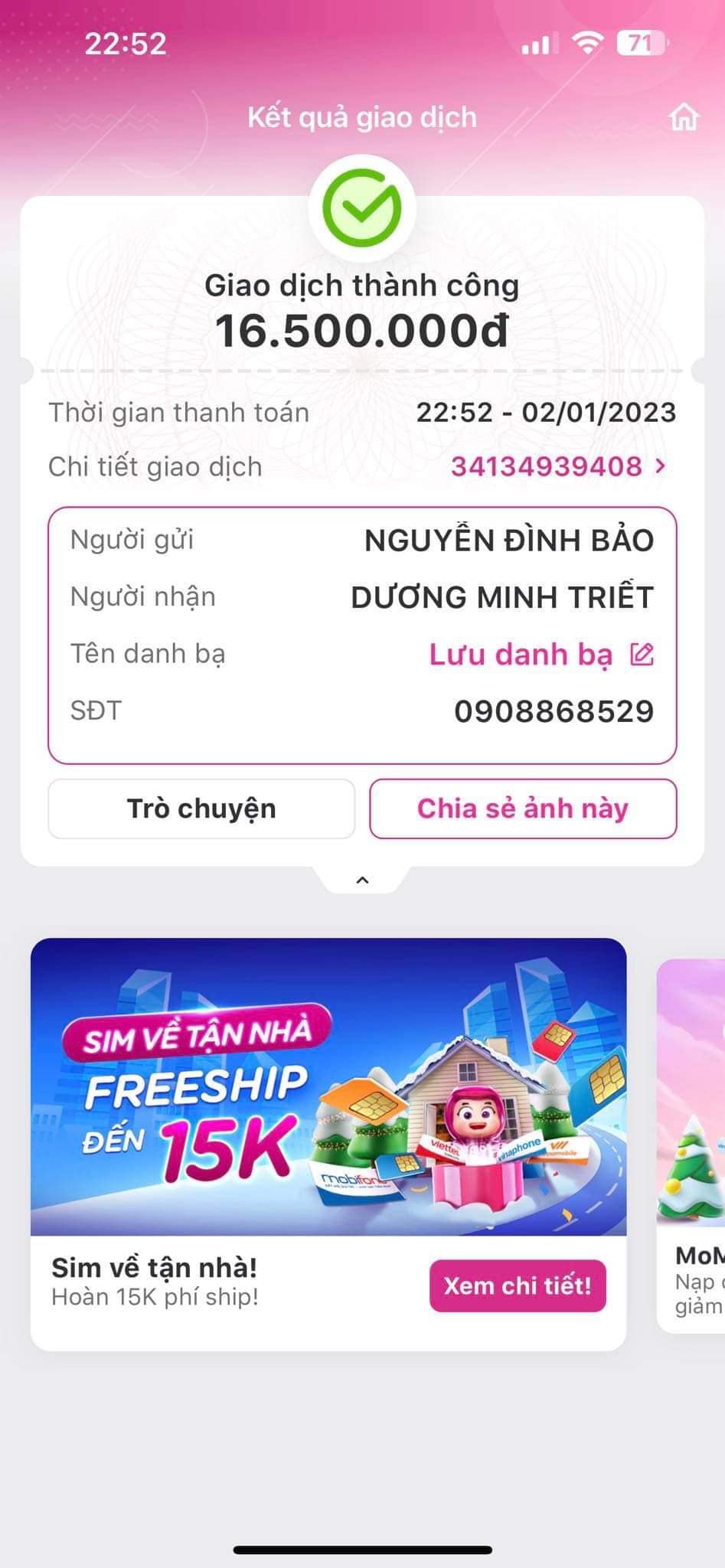Go to the home screen icon

[x=684, y=117]
